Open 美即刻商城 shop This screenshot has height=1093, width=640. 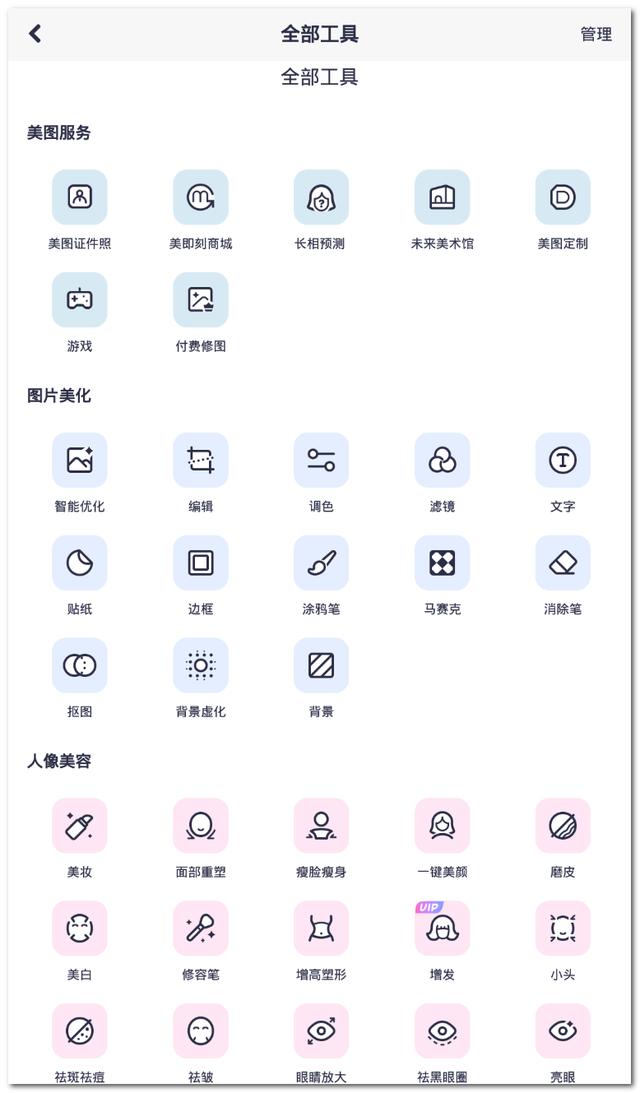click(x=201, y=198)
